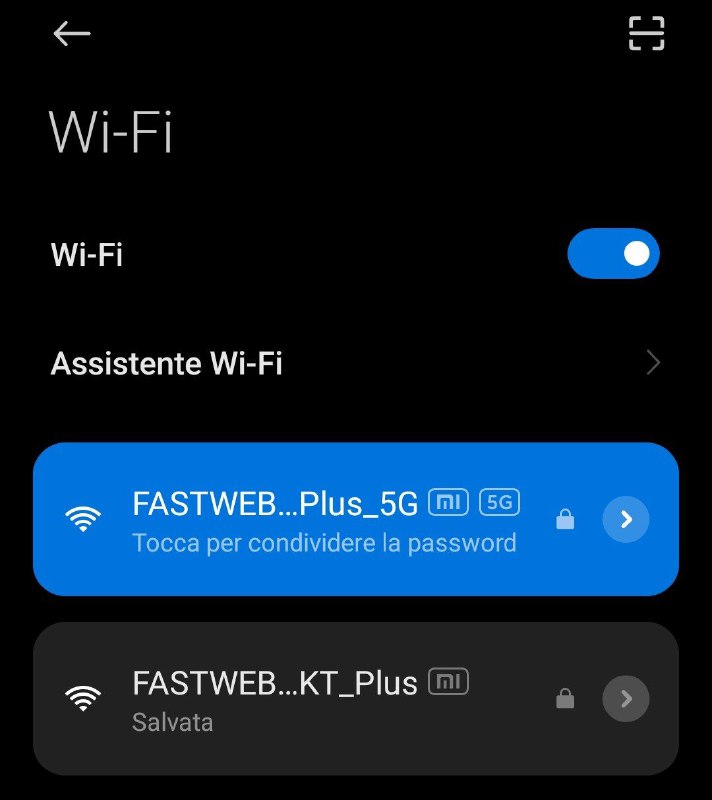This screenshot has height=800, width=712.
Task: Turn off the Wi-Fi switch
Action: [613, 254]
